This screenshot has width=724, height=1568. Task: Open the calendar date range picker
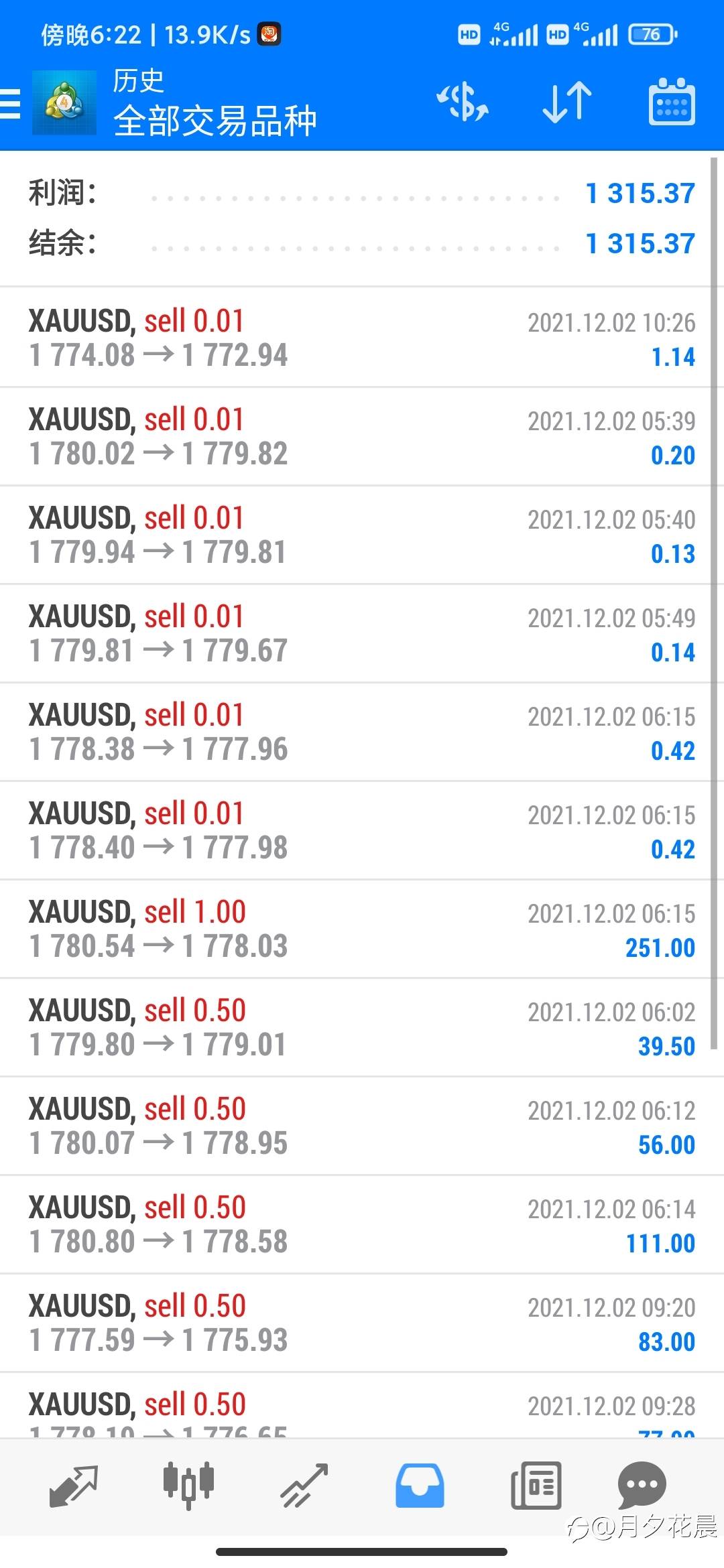(x=672, y=103)
